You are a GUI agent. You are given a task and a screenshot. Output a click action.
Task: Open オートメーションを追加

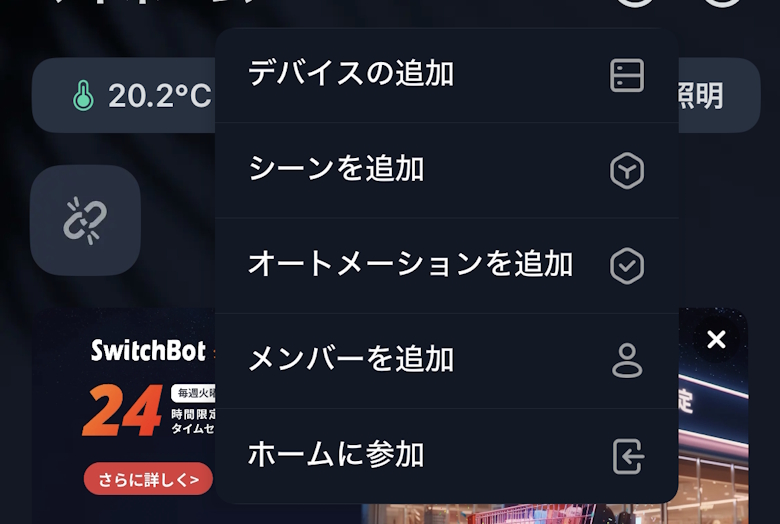pos(446,265)
